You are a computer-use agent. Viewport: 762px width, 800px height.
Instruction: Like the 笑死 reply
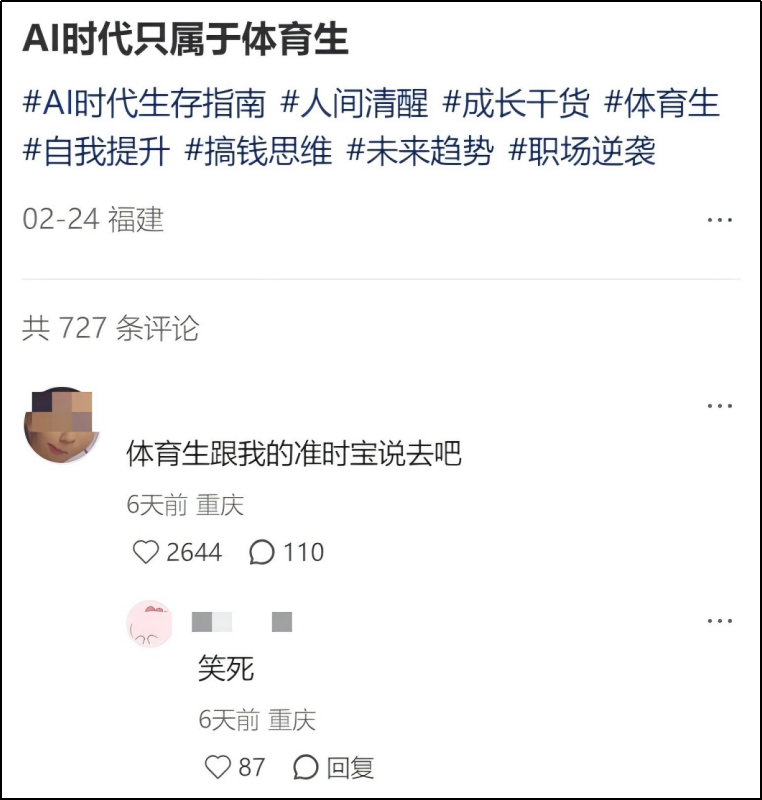218,767
